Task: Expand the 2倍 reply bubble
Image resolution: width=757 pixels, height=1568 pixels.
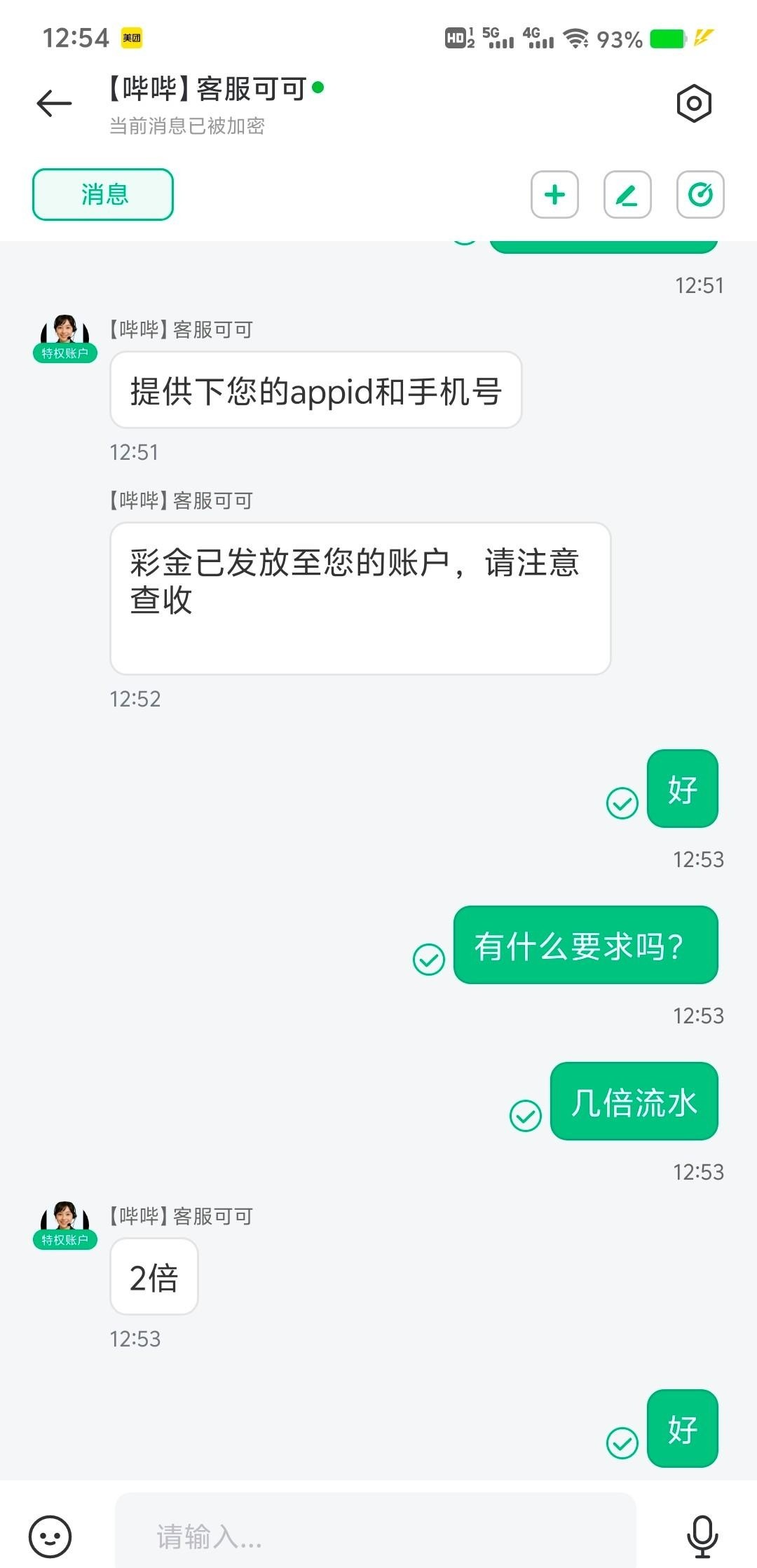Action: click(154, 1276)
